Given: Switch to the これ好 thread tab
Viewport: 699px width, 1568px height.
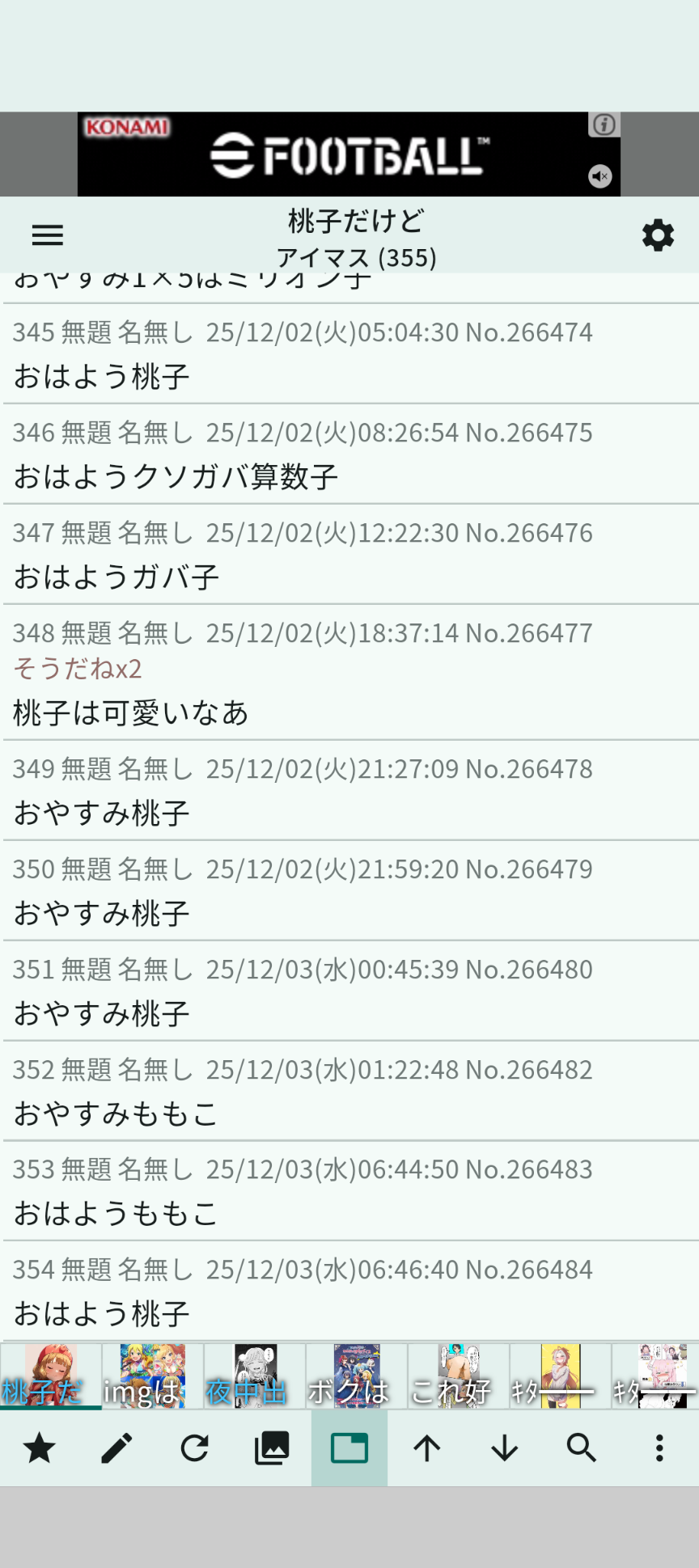Looking at the screenshot, I should [x=459, y=1376].
